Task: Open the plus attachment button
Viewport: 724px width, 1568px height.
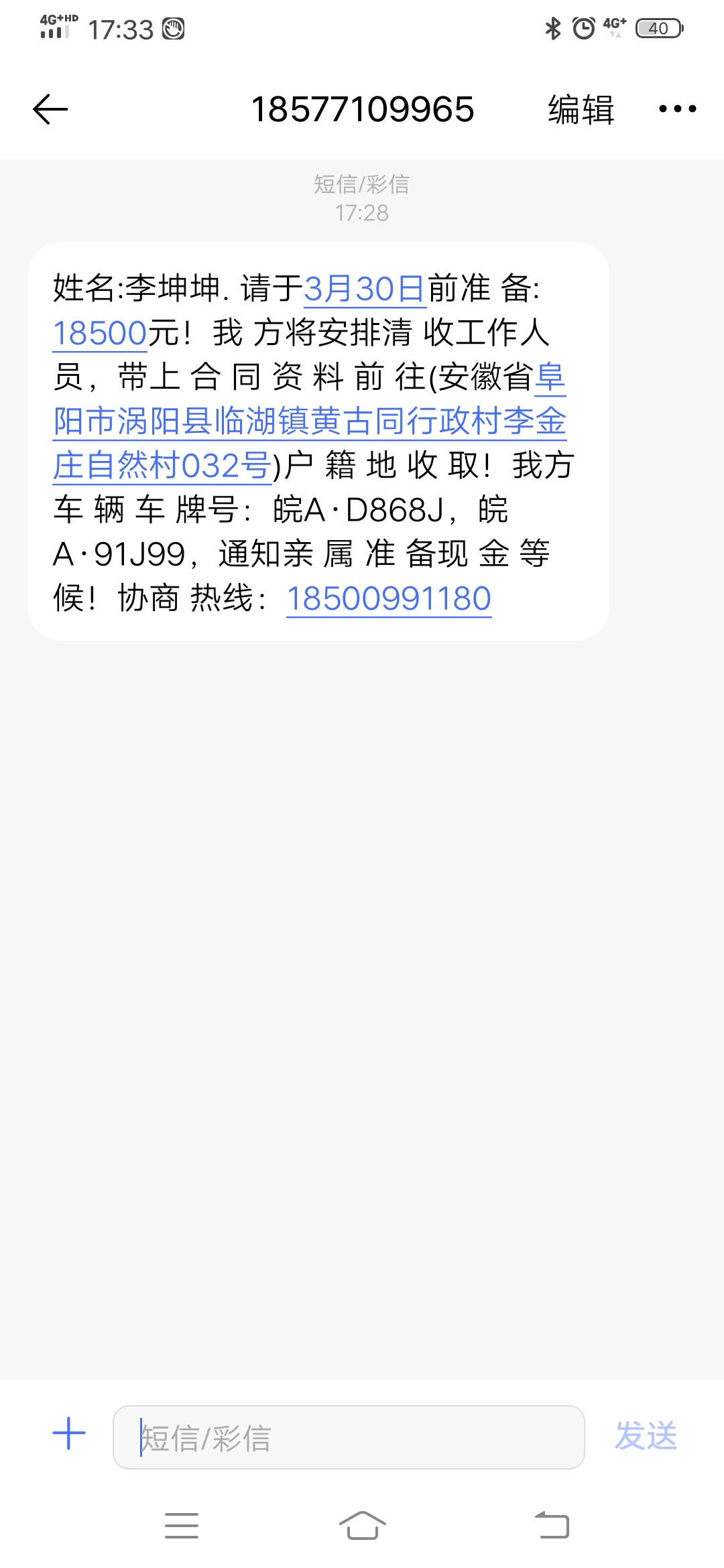Action: pyautogui.click(x=69, y=1433)
